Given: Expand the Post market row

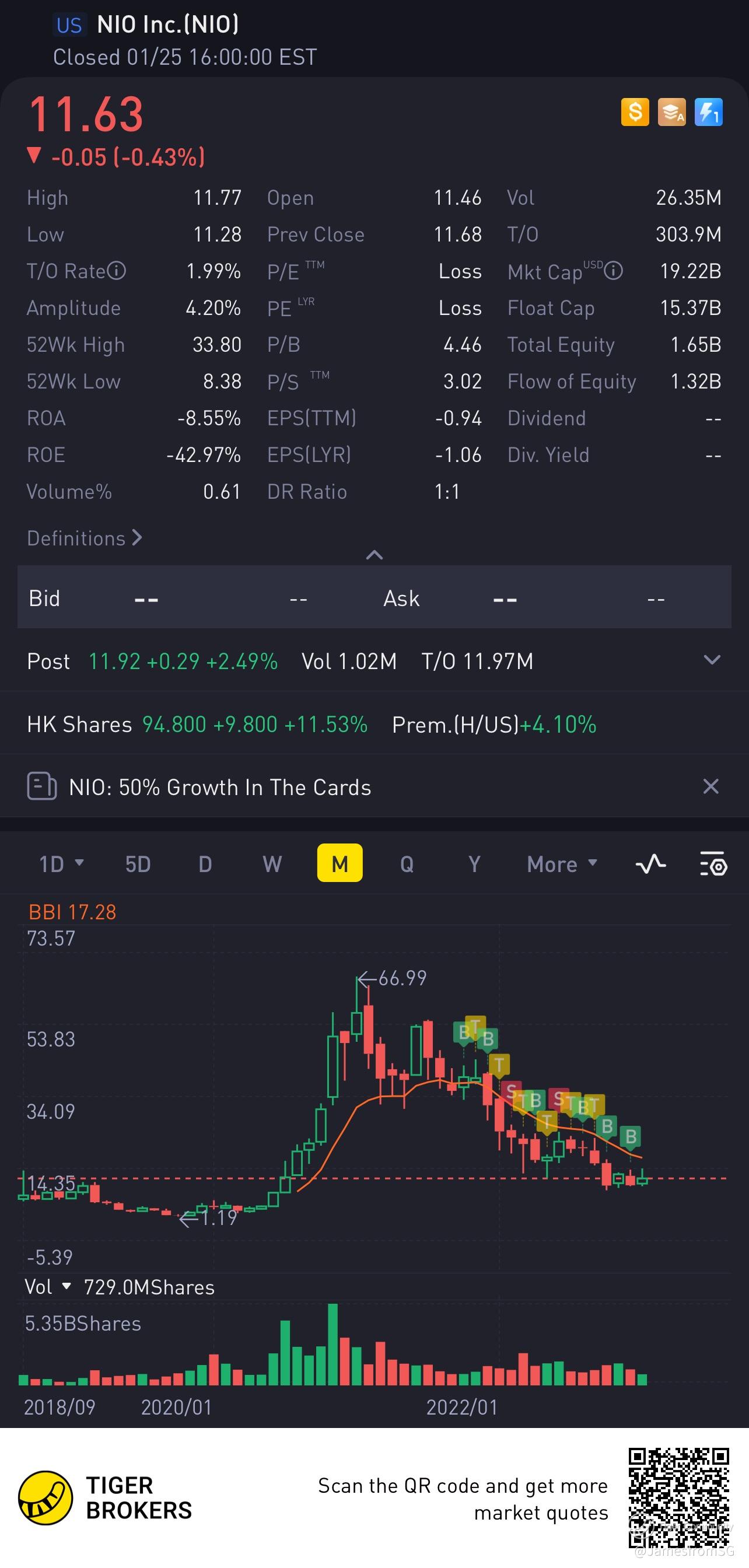Looking at the screenshot, I should pos(711,660).
